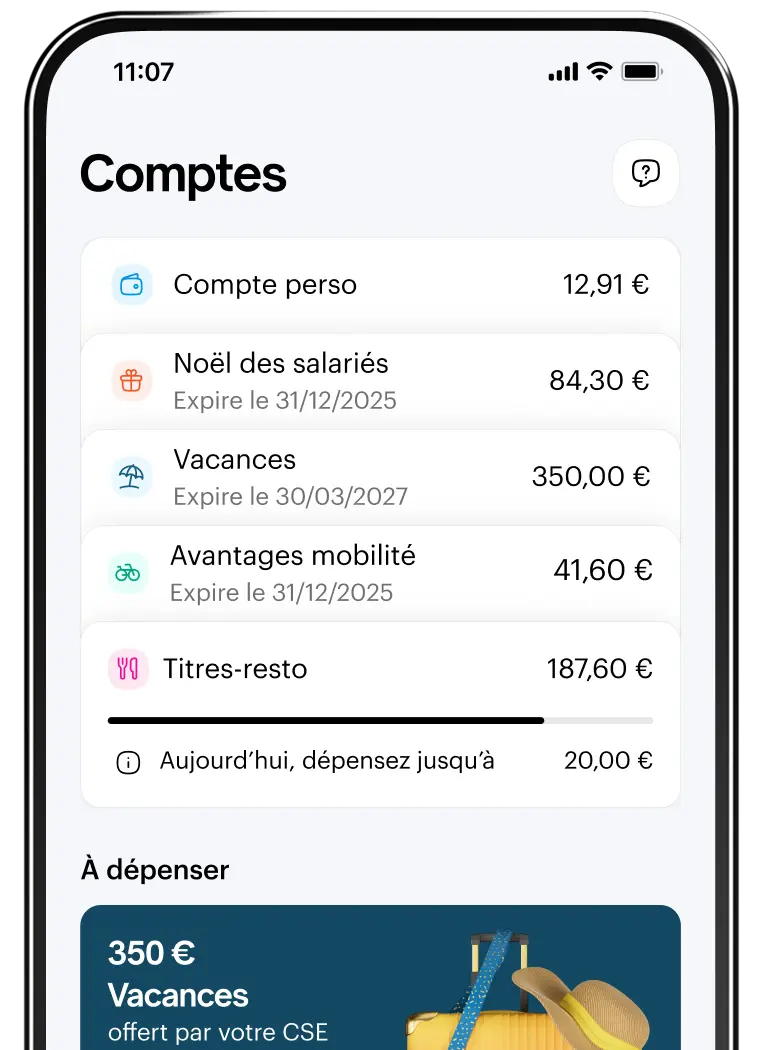The image size is (762, 1050).
Task: Tap the À dépenser section header
Action: click(x=154, y=869)
